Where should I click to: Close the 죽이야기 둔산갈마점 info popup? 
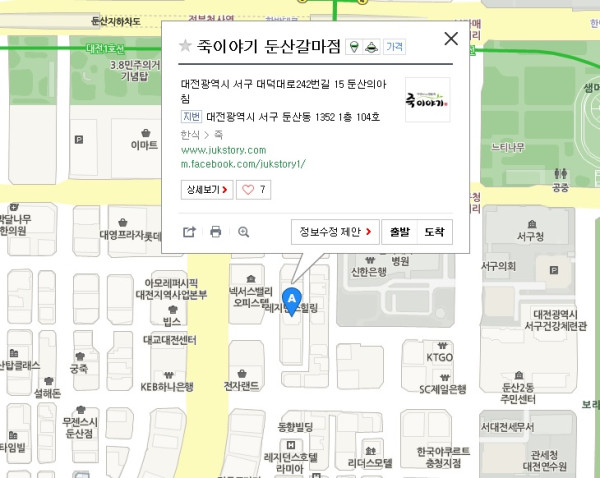[450, 39]
